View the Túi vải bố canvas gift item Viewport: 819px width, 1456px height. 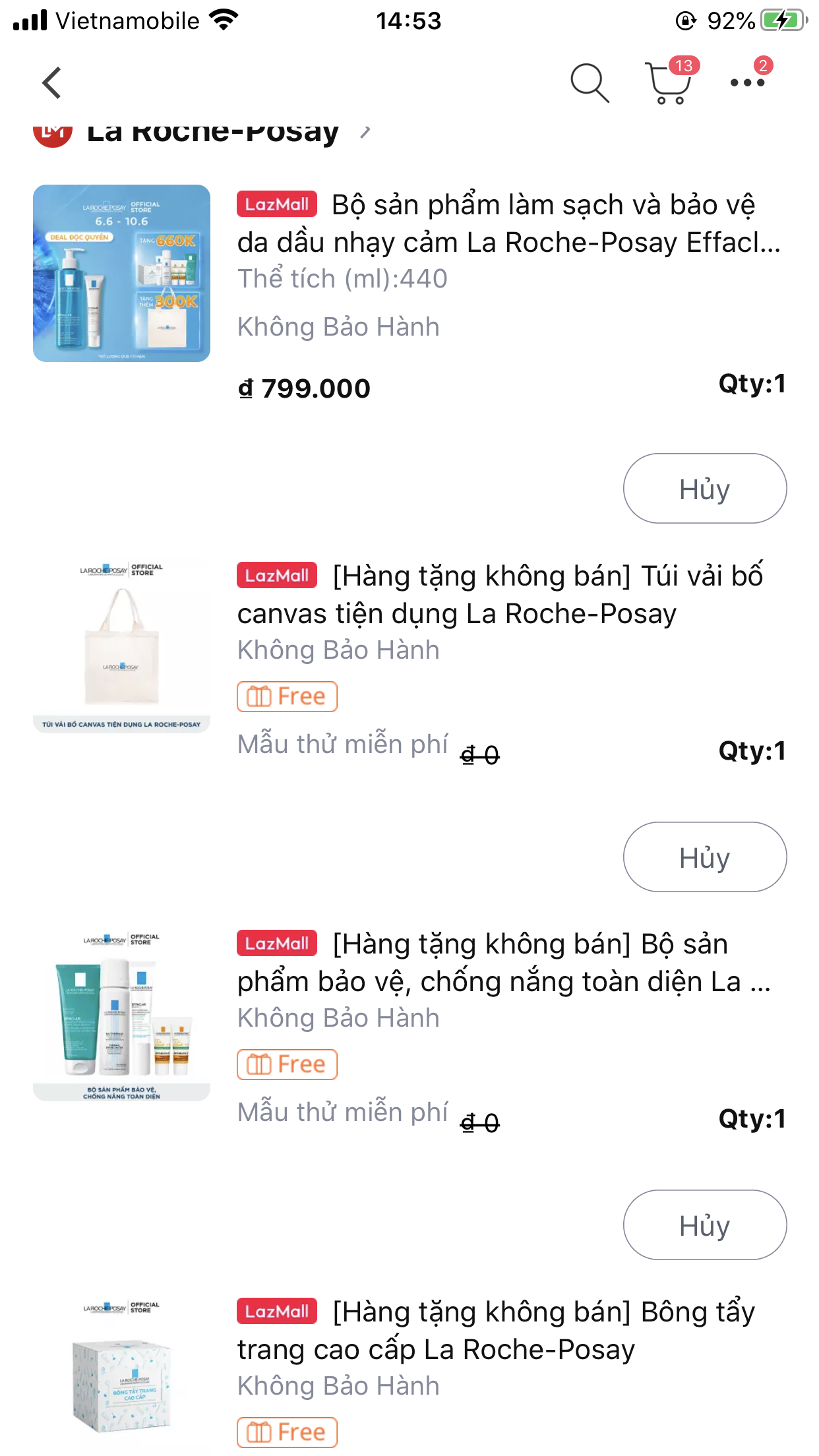[500, 595]
